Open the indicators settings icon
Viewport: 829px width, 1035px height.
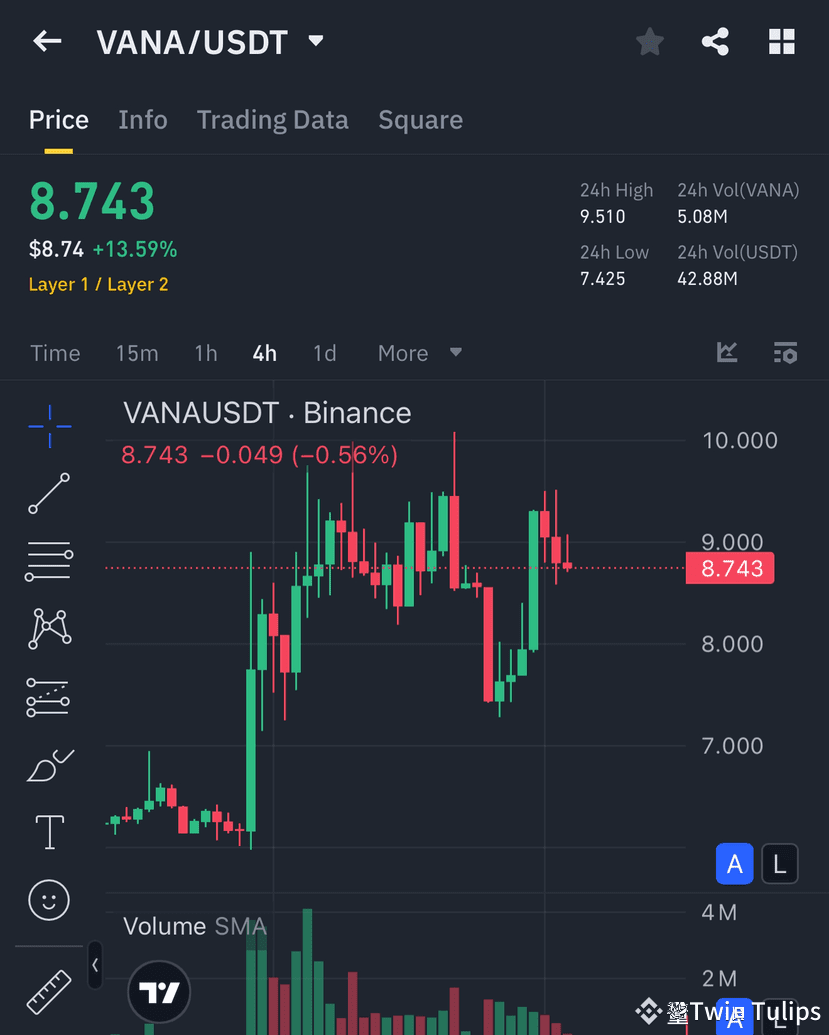[x=785, y=352]
